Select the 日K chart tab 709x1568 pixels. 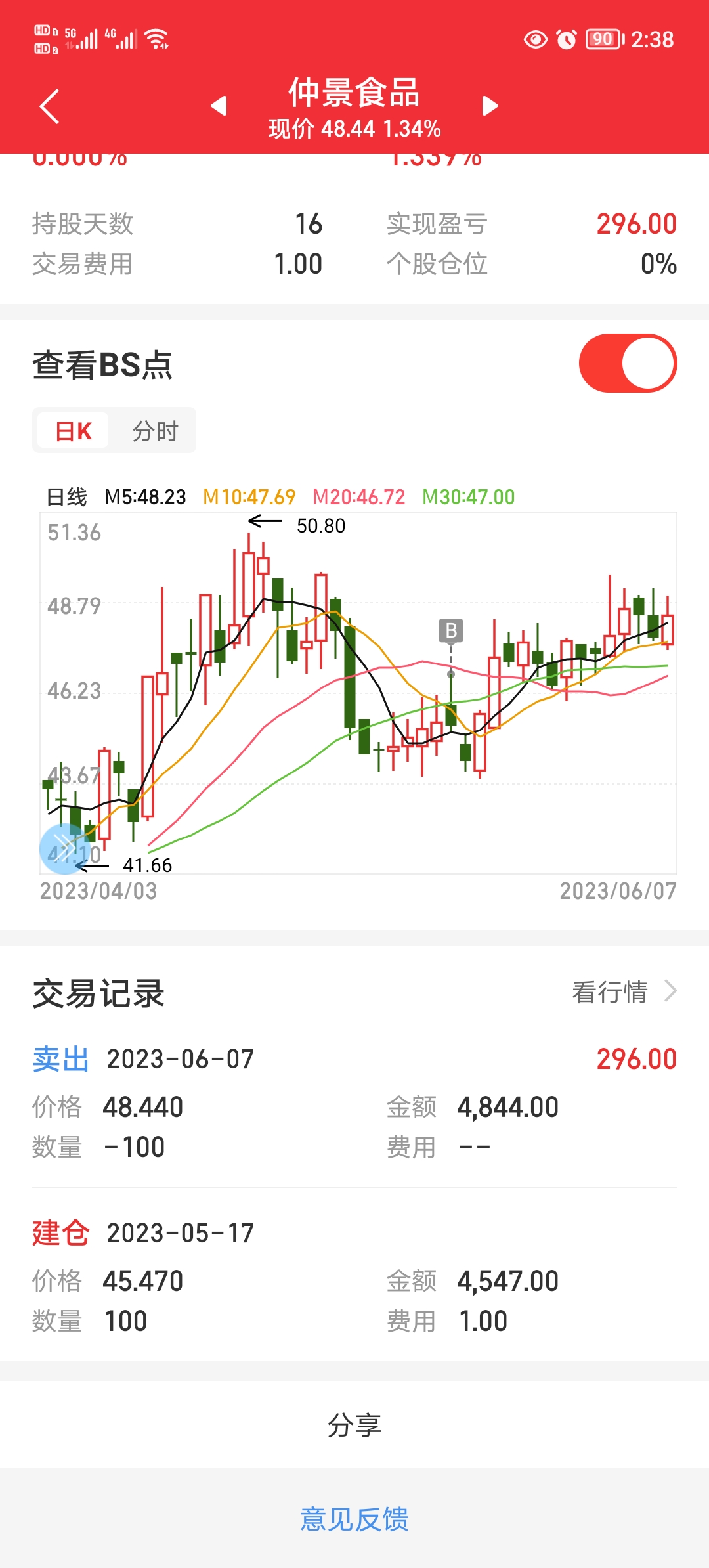pos(73,431)
